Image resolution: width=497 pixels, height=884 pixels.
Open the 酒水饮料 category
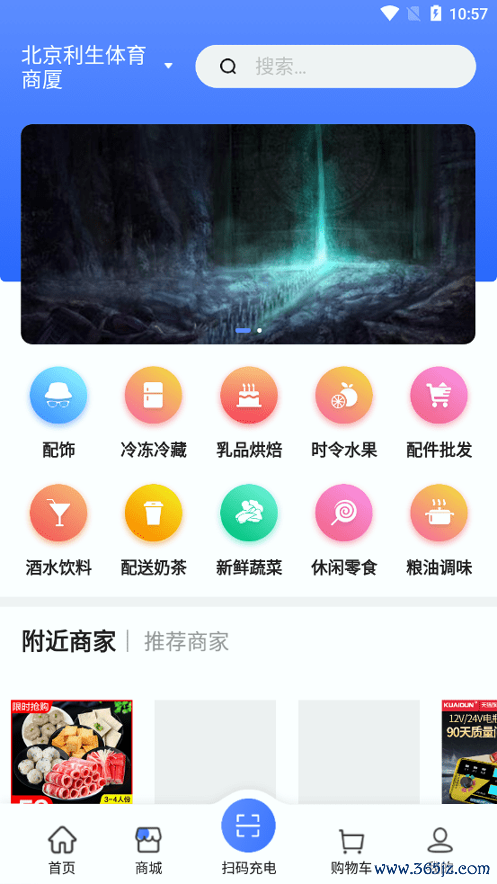(59, 531)
